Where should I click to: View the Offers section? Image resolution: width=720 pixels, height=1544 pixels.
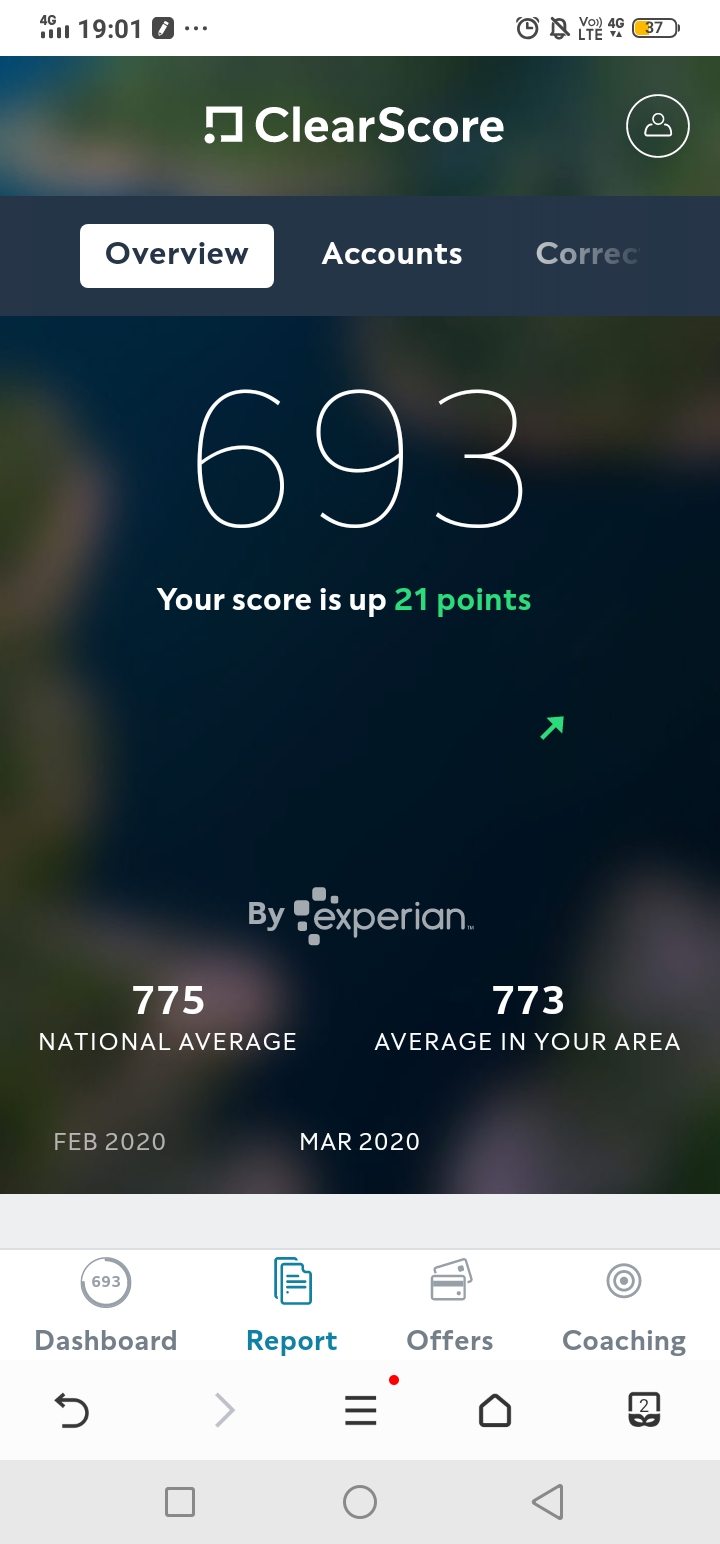tap(450, 1305)
